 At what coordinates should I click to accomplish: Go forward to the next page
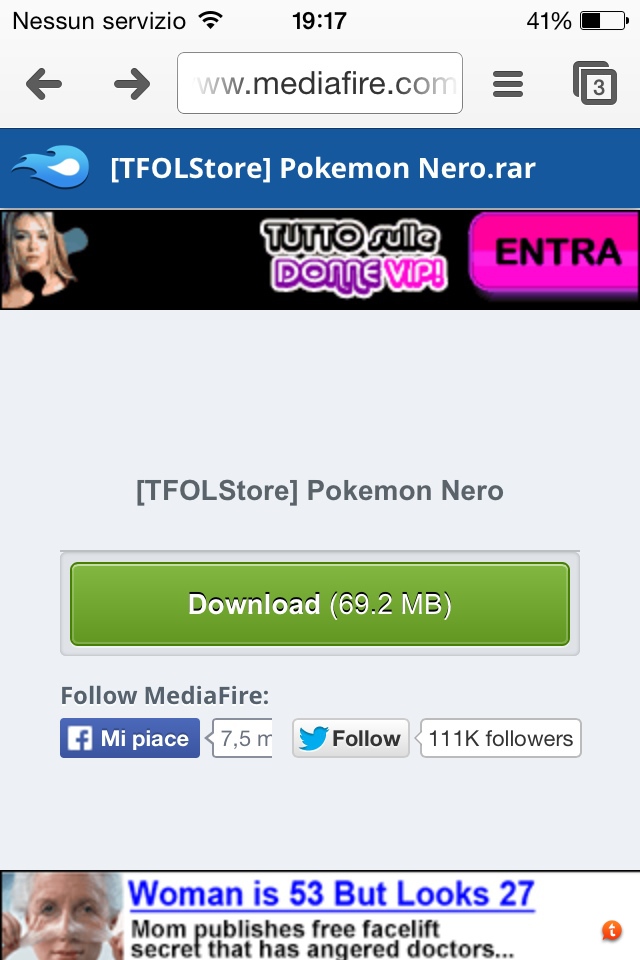[131, 85]
